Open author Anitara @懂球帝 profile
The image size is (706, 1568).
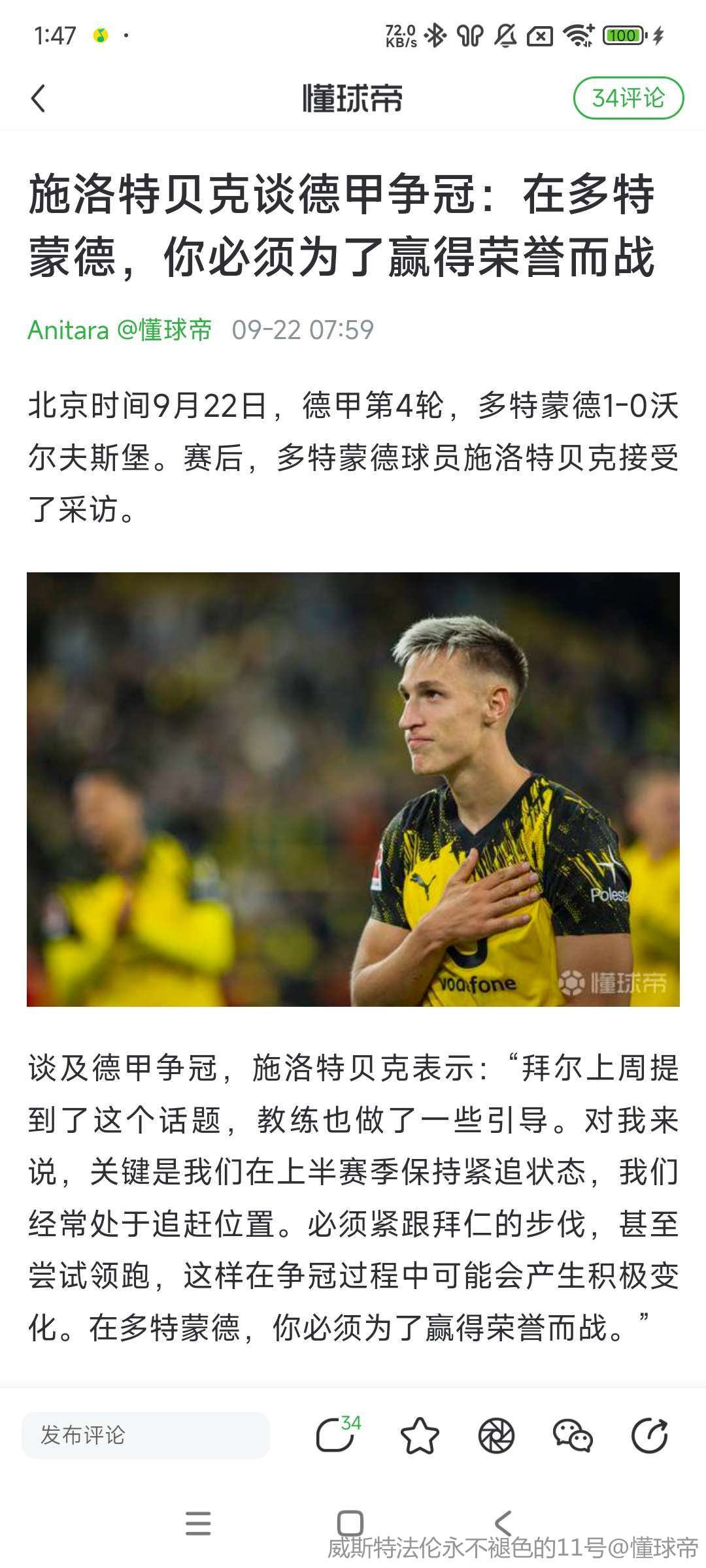click(x=120, y=330)
